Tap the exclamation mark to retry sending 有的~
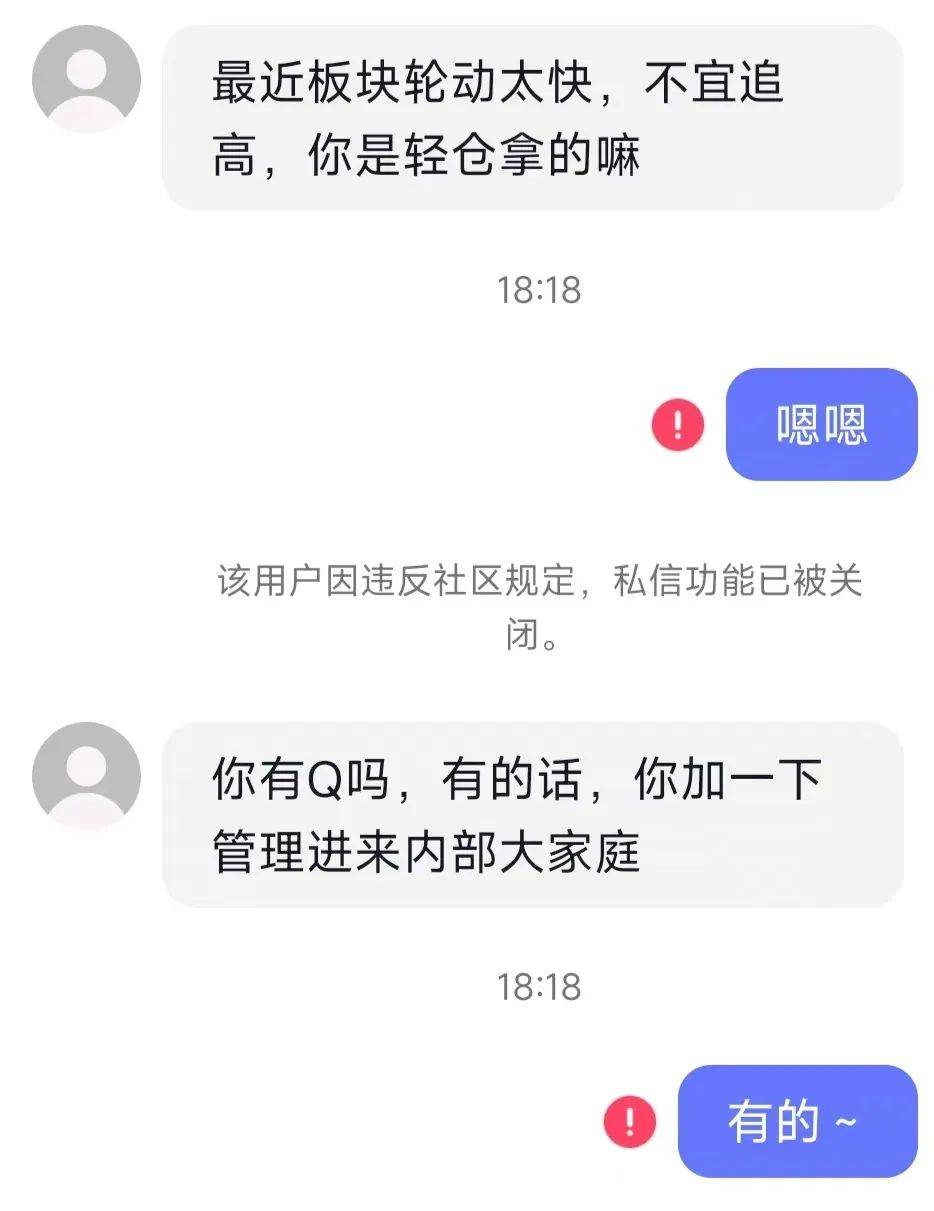 pyautogui.click(x=627, y=1121)
